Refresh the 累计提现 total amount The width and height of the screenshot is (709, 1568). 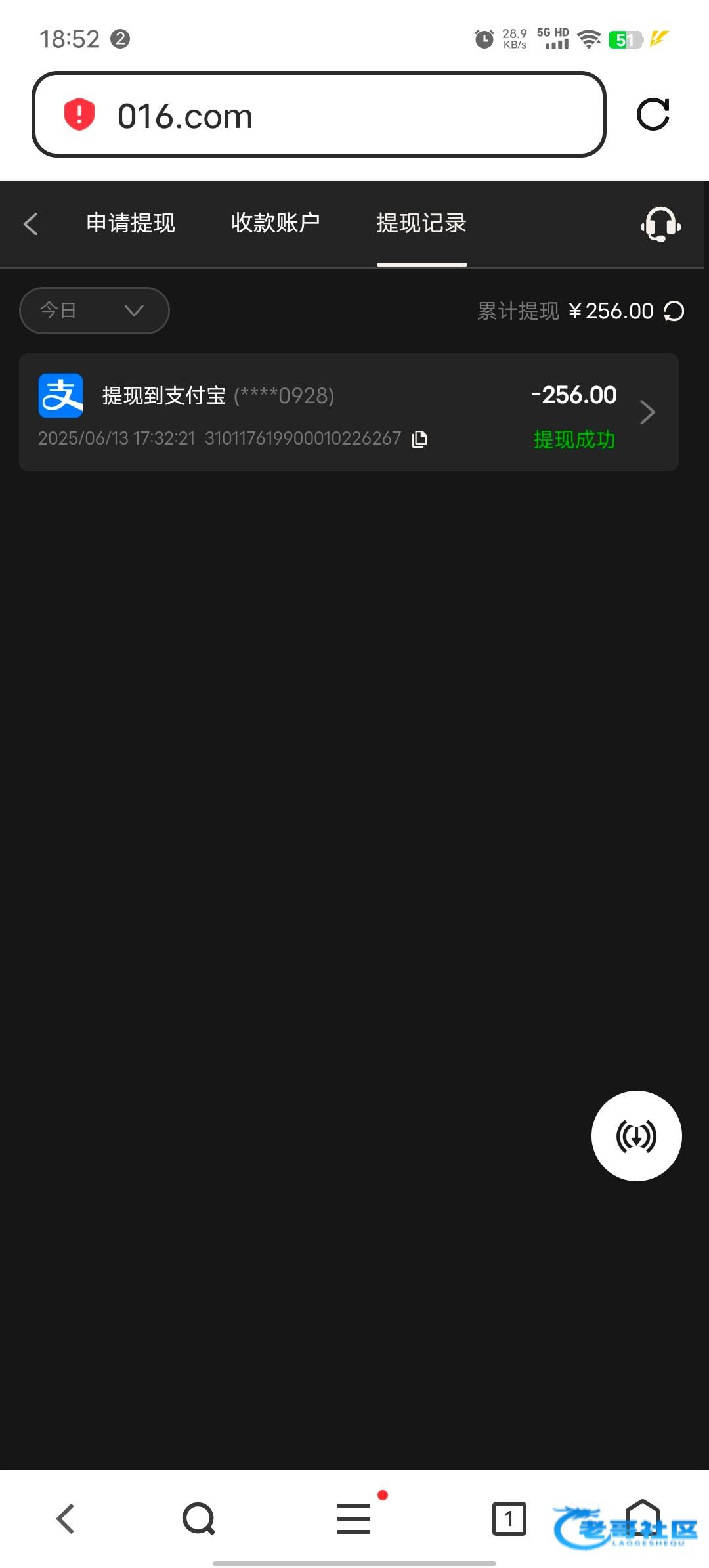674,311
